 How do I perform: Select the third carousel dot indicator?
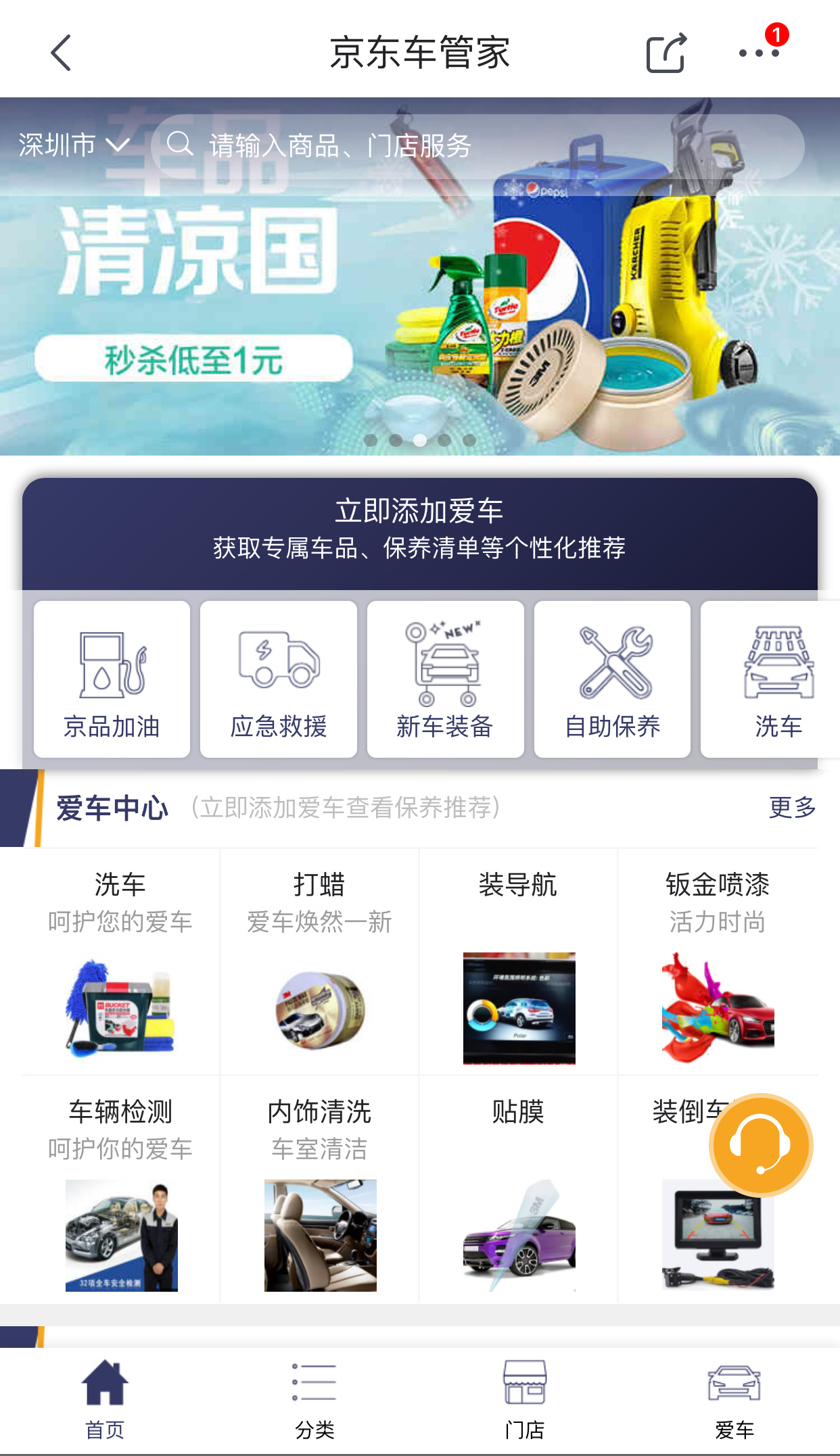pos(420,439)
